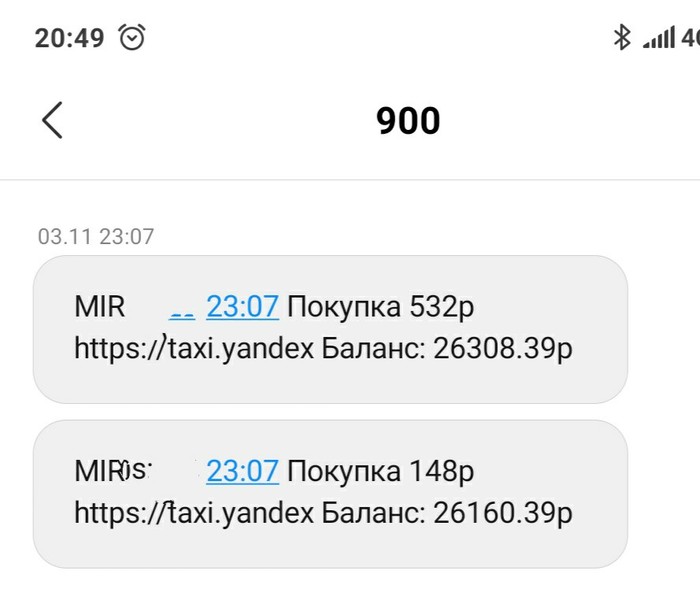Tap the 23:07 link in the 148р message
Image resolution: width=700 pixels, height=611 pixels.
point(242,470)
